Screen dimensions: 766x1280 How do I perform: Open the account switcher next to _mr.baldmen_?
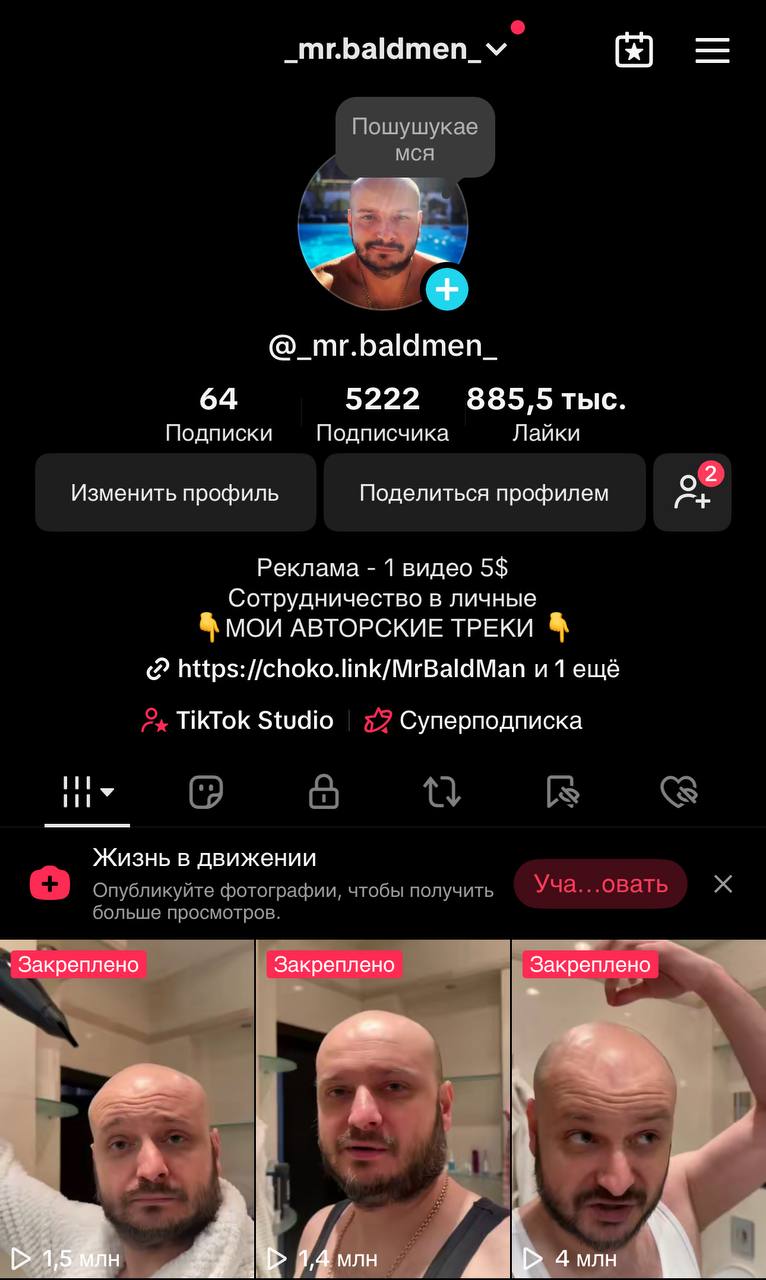coord(495,50)
